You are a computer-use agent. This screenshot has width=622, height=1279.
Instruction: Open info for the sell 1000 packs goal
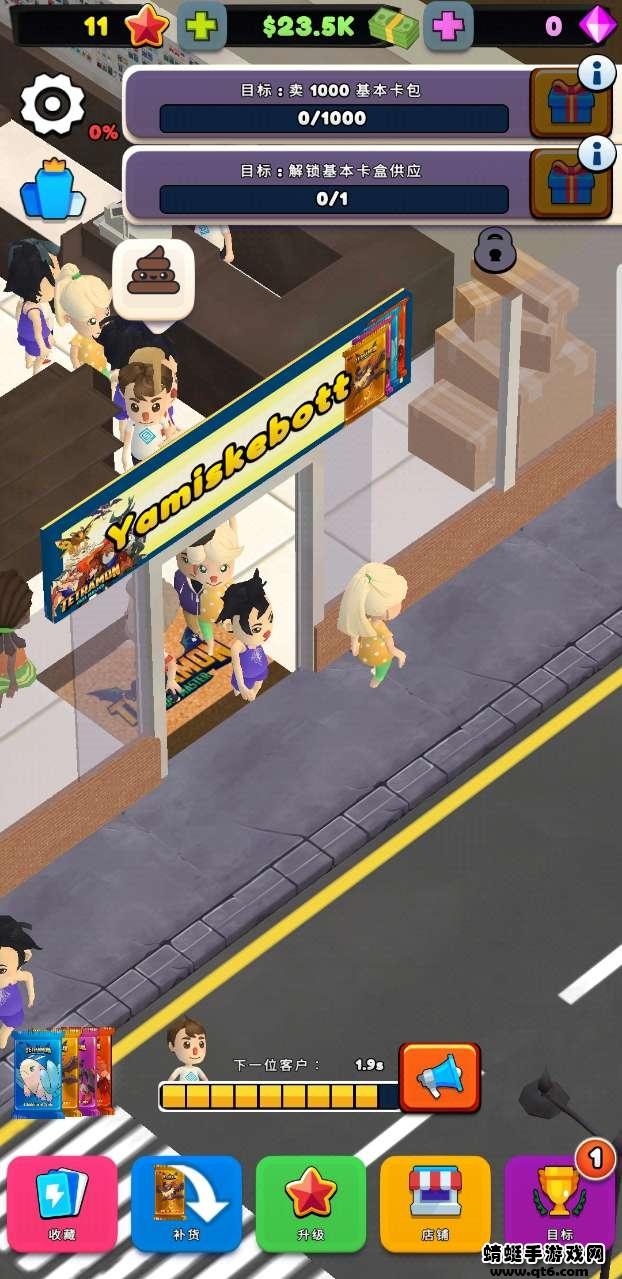coord(597,73)
